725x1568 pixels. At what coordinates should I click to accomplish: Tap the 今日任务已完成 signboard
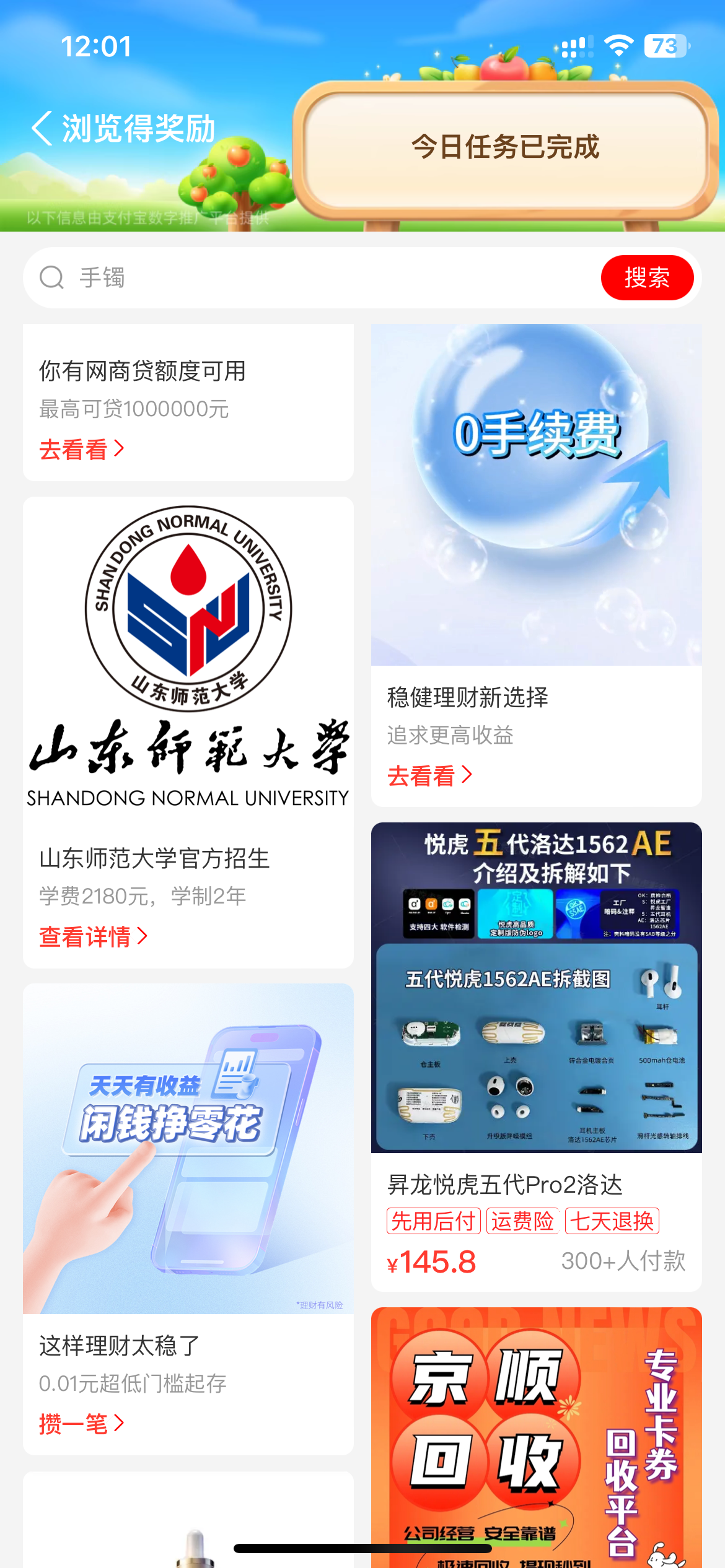[505, 147]
